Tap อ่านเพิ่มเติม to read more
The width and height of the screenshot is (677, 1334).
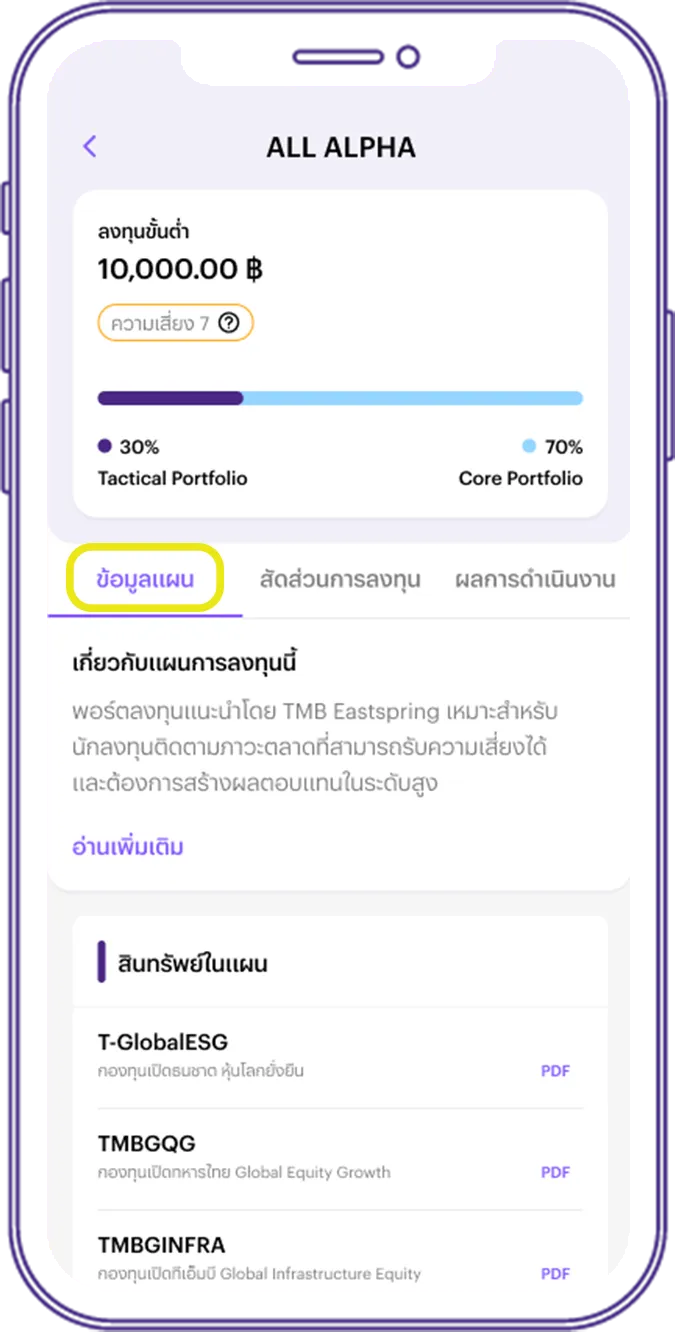[x=128, y=847]
